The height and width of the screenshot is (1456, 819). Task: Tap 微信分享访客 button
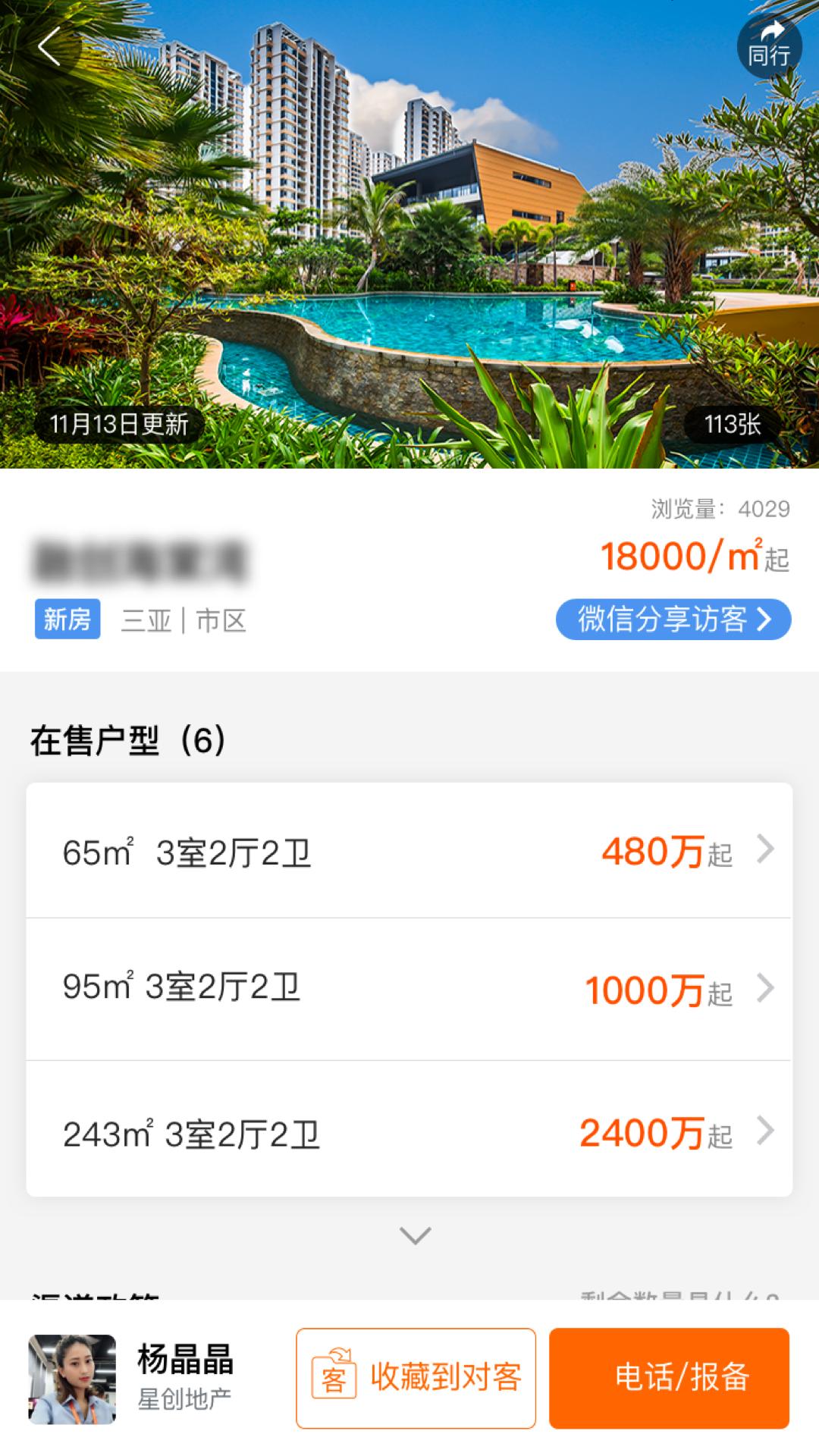tap(673, 620)
